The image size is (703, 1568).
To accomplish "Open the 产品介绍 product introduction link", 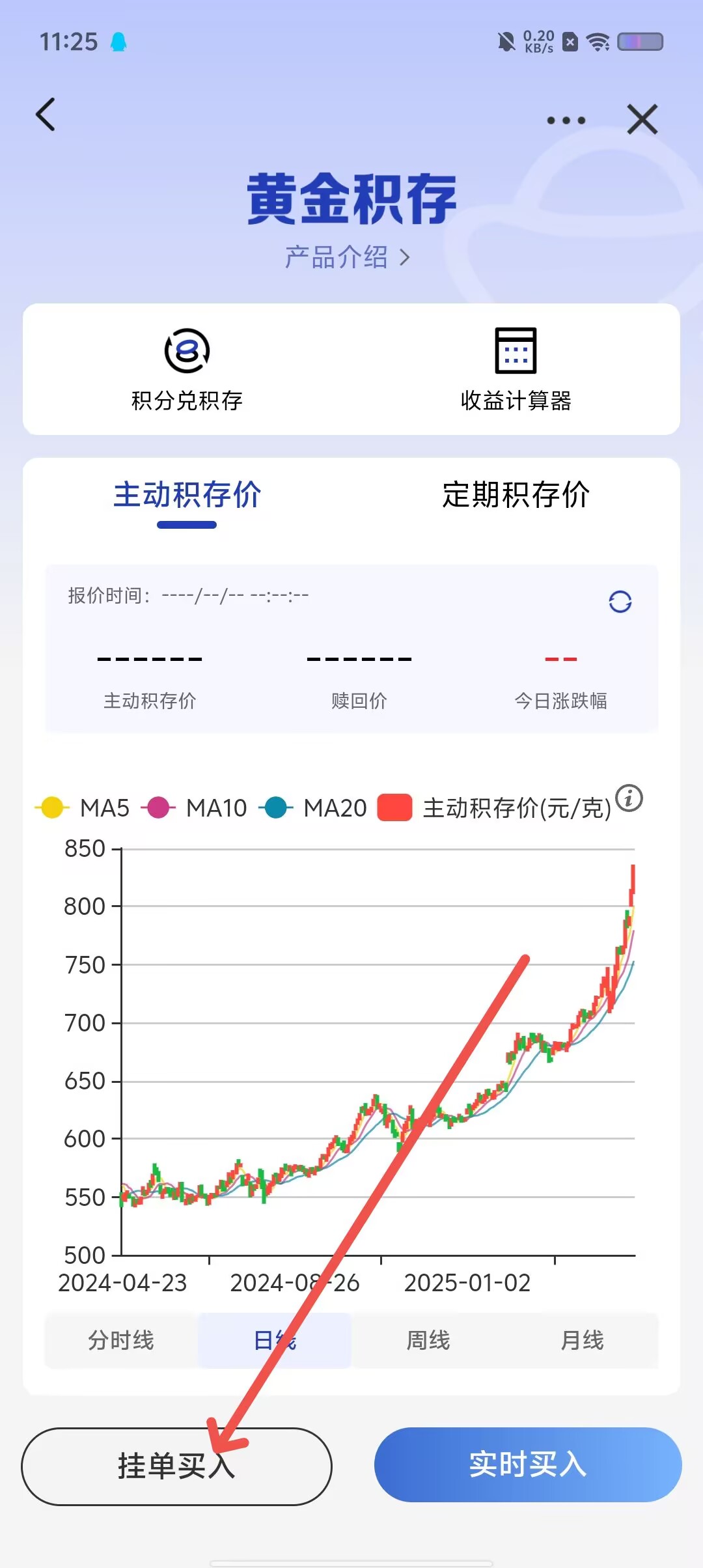I will tap(347, 257).
